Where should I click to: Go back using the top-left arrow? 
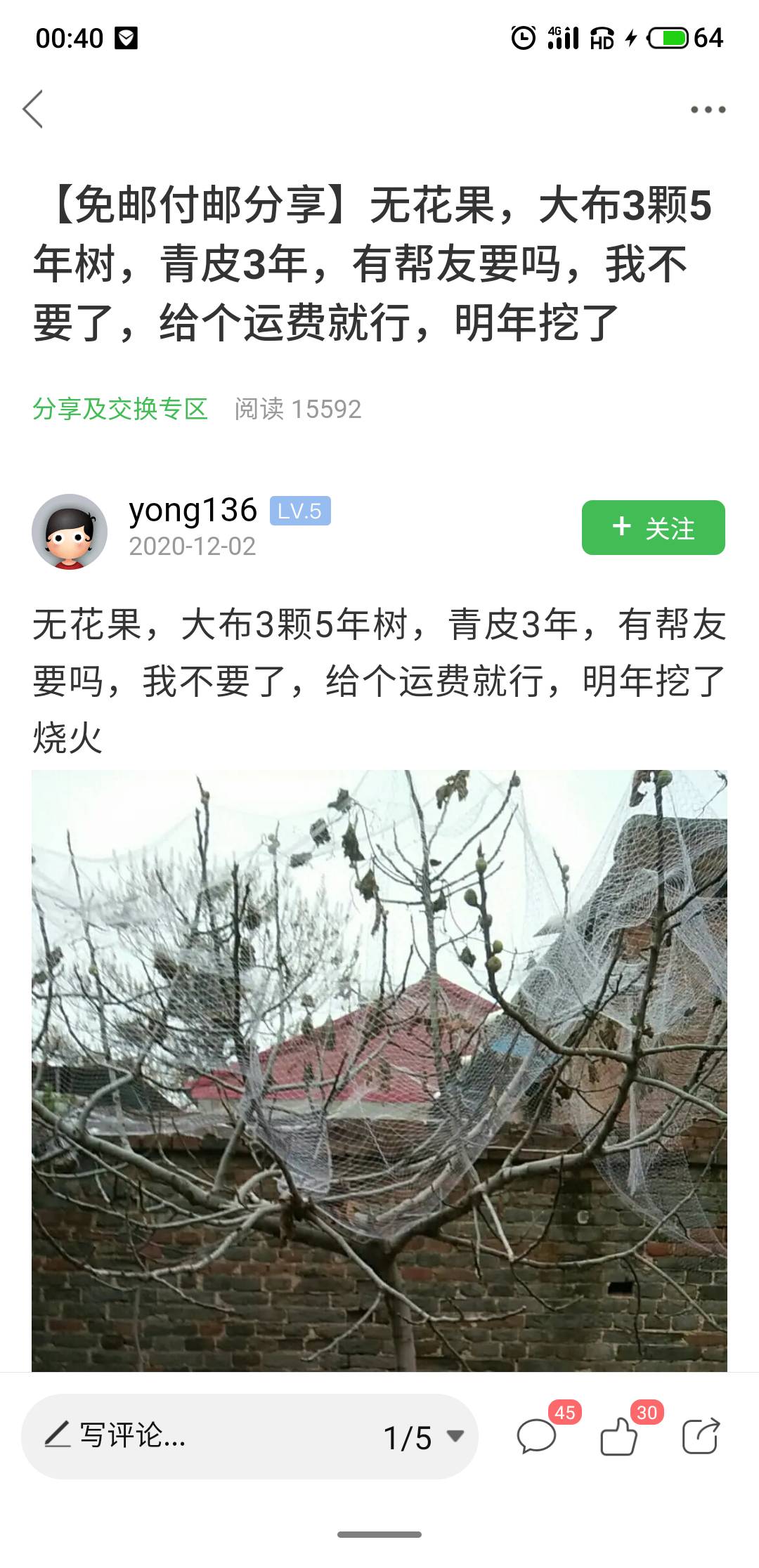pos(33,109)
